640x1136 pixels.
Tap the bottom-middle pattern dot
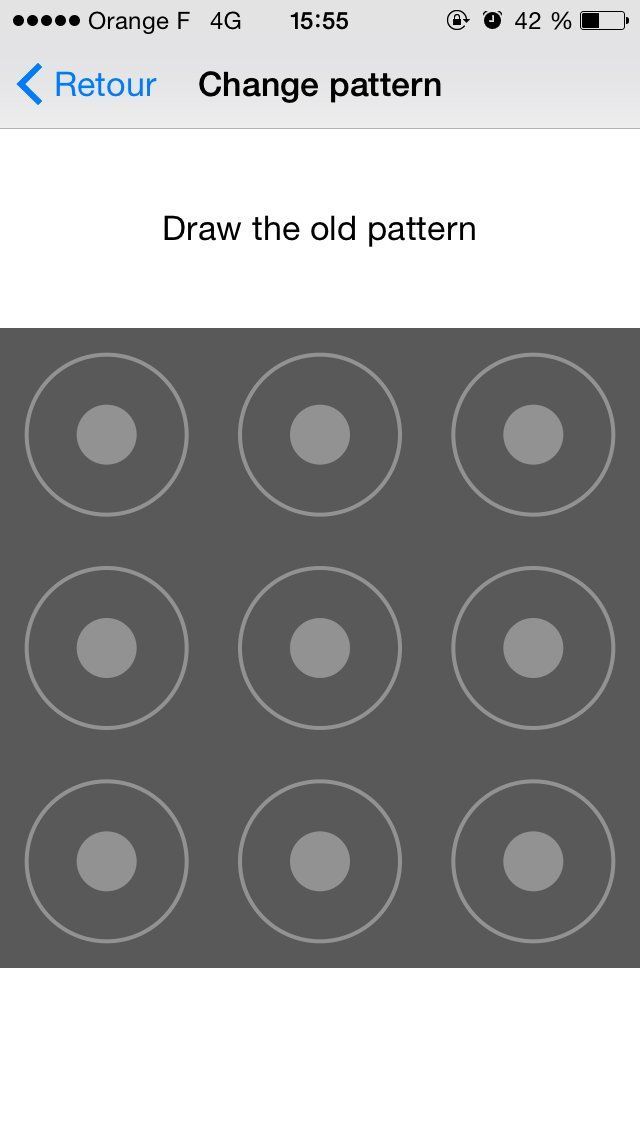320,861
